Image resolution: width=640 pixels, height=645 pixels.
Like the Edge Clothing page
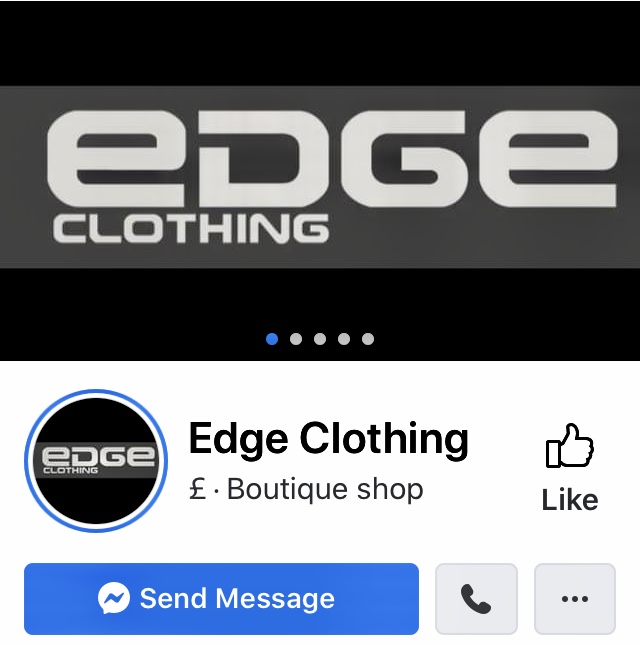(x=570, y=468)
